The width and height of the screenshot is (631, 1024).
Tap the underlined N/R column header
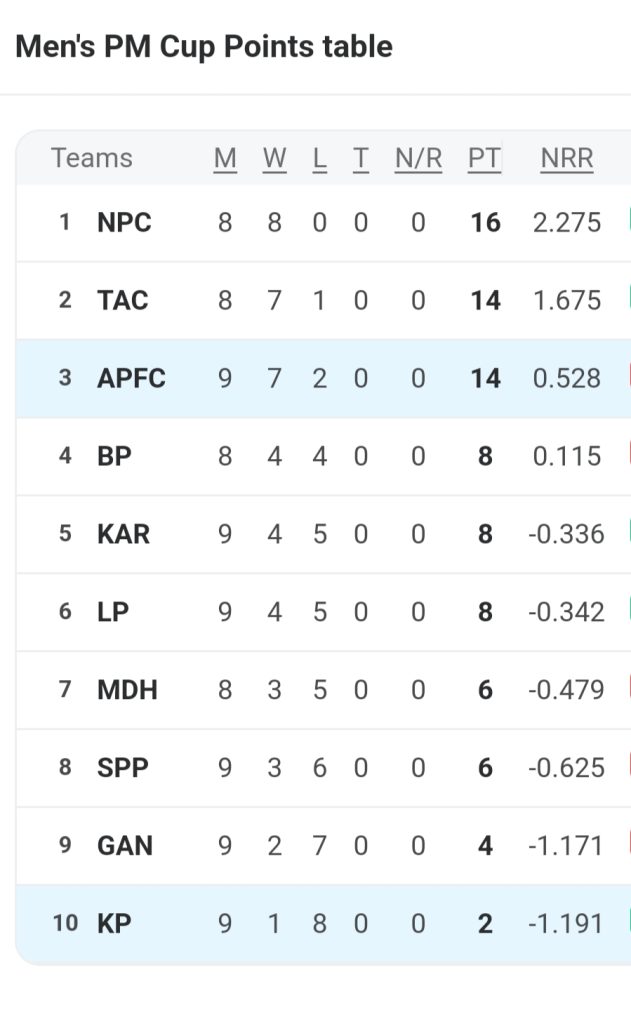click(418, 158)
